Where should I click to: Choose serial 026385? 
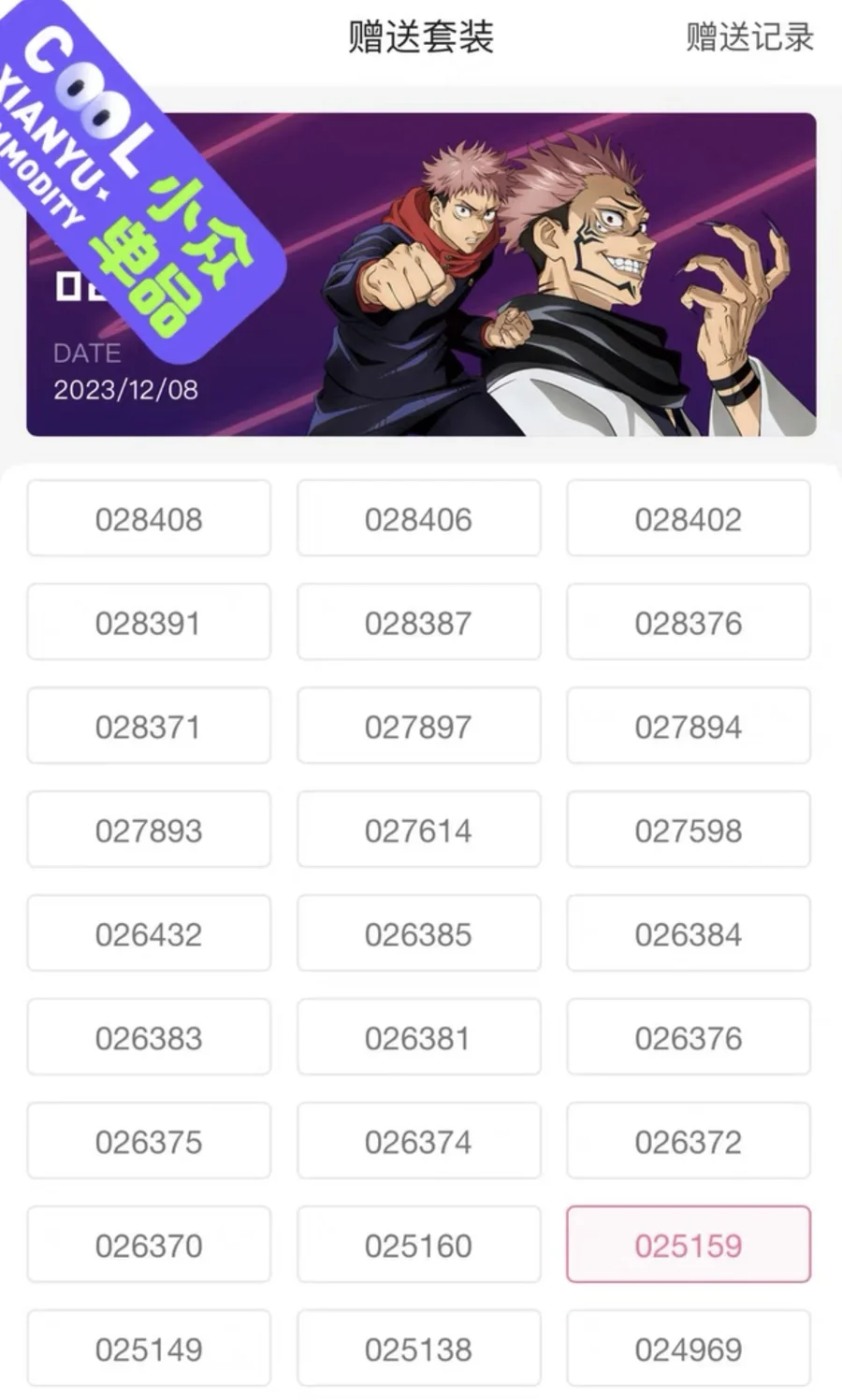pos(418,934)
